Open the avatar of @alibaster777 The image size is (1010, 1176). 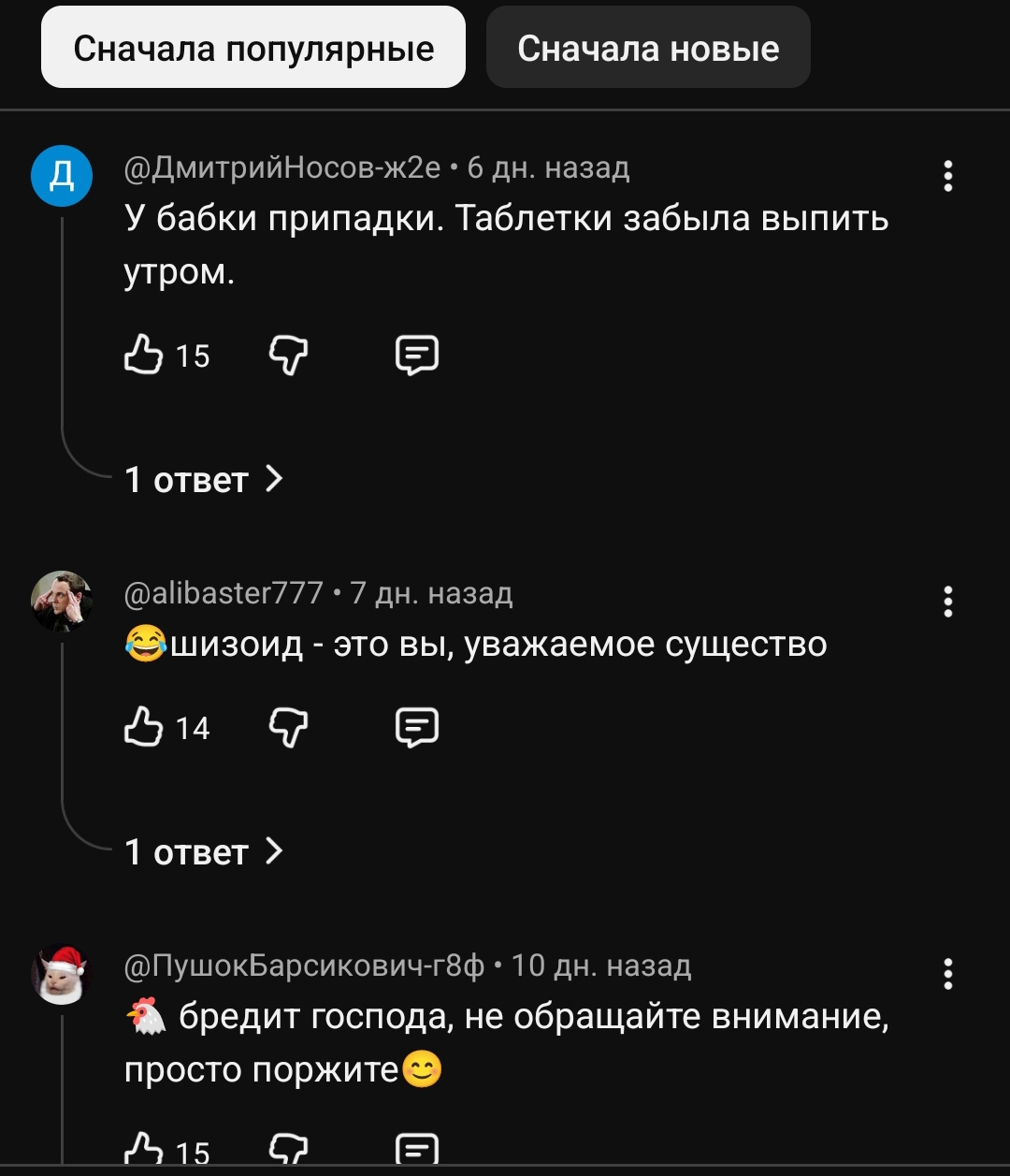(x=62, y=602)
